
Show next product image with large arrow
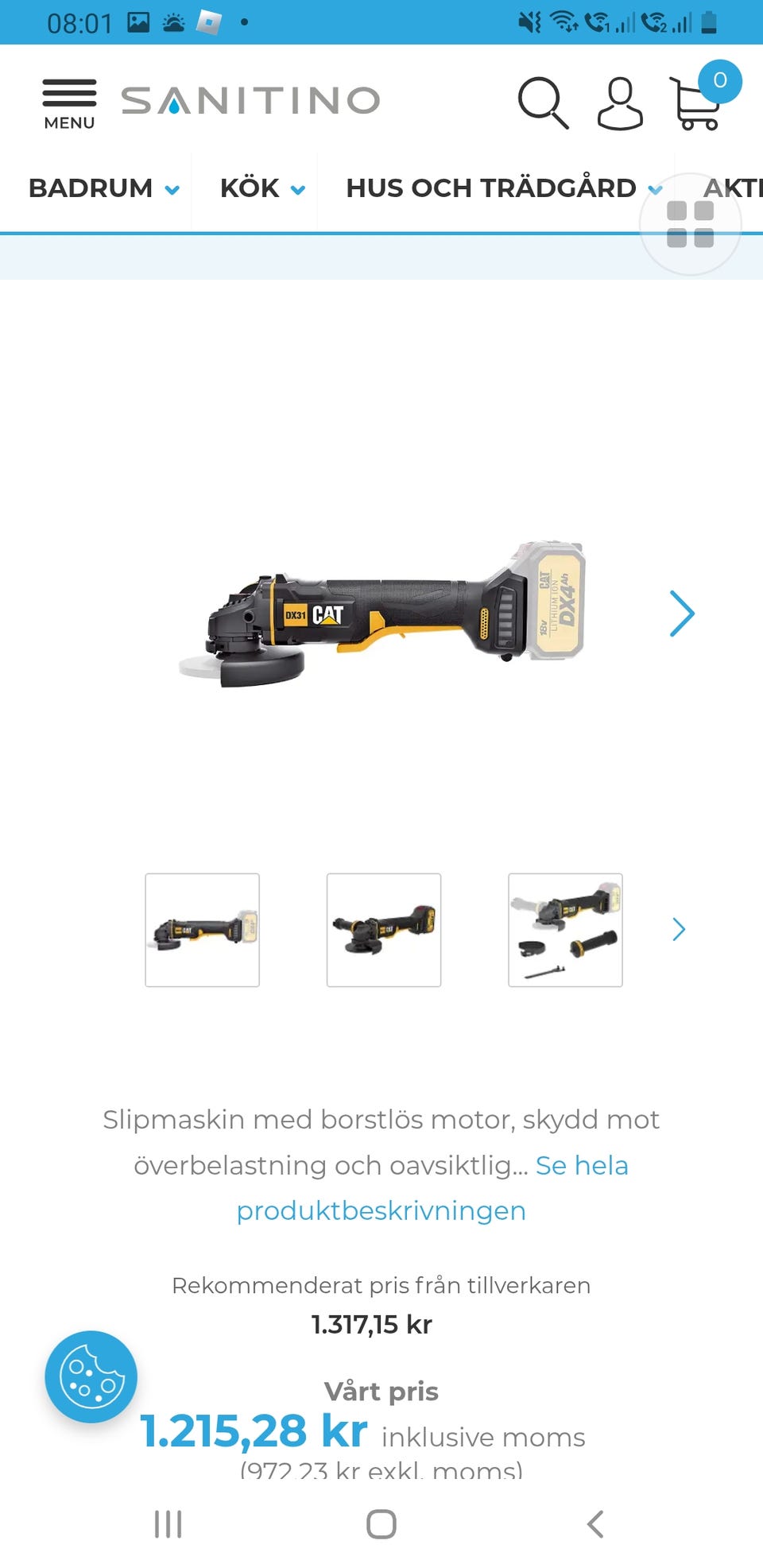(681, 614)
